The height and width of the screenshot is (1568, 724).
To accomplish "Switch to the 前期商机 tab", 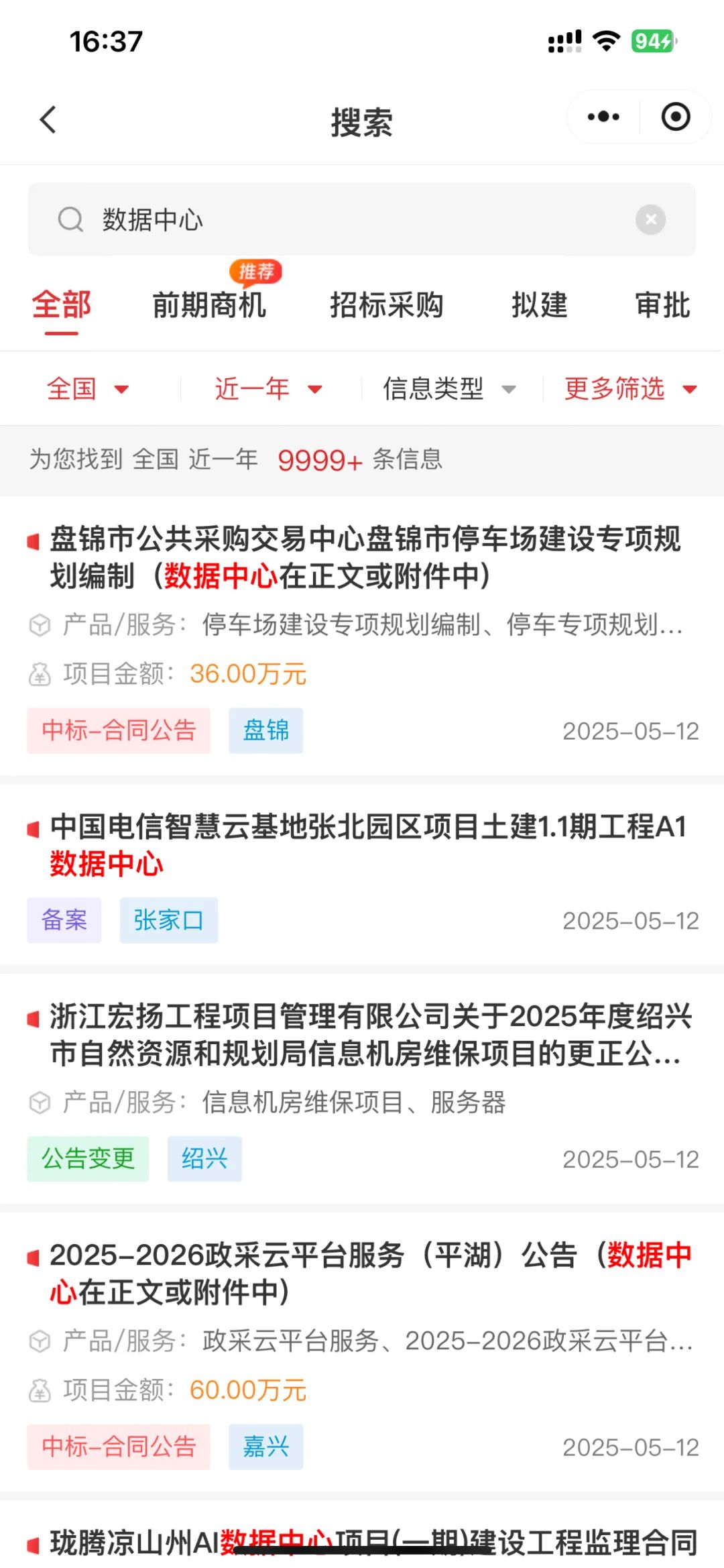I will pyautogui.click(x=209, y=305).
